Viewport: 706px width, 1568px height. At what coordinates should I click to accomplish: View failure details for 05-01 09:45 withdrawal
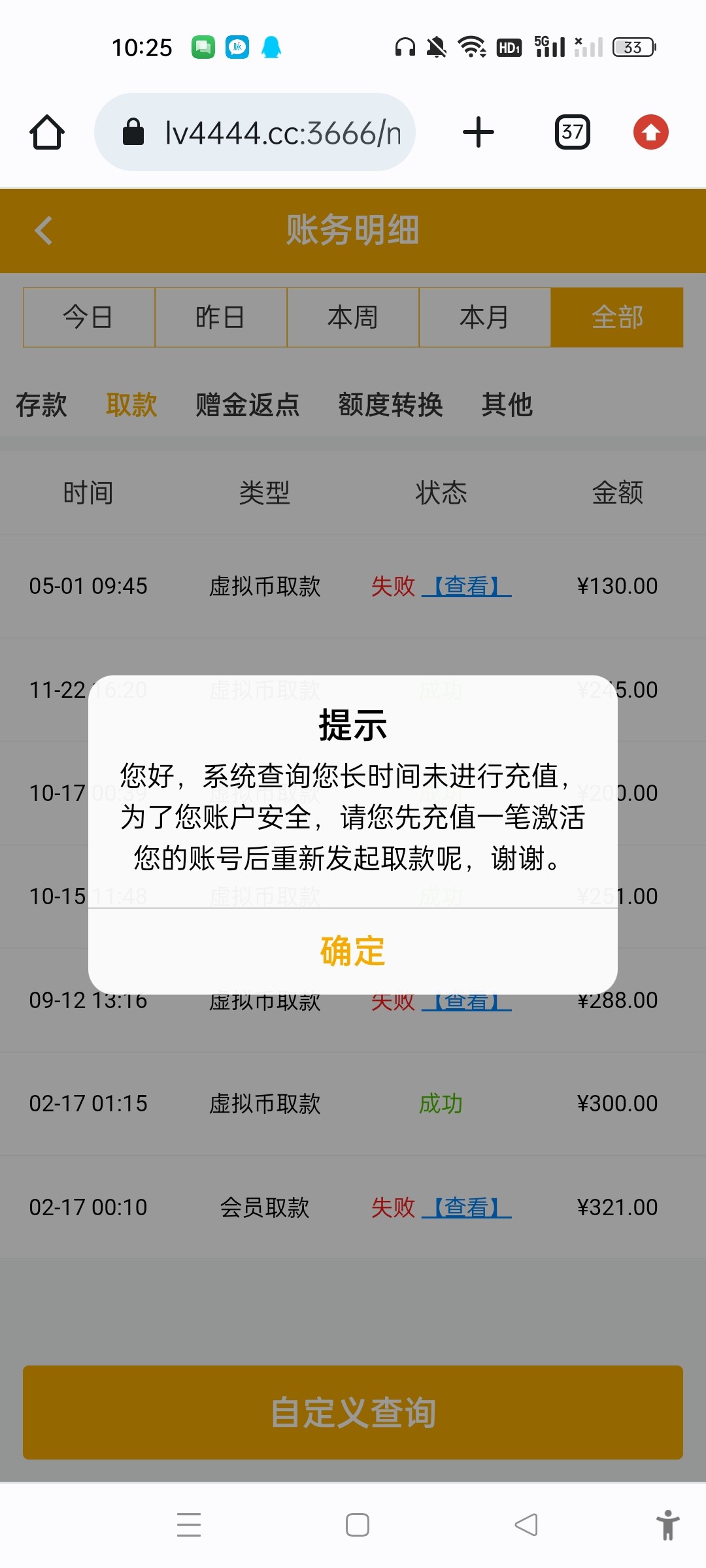point(466,586)
